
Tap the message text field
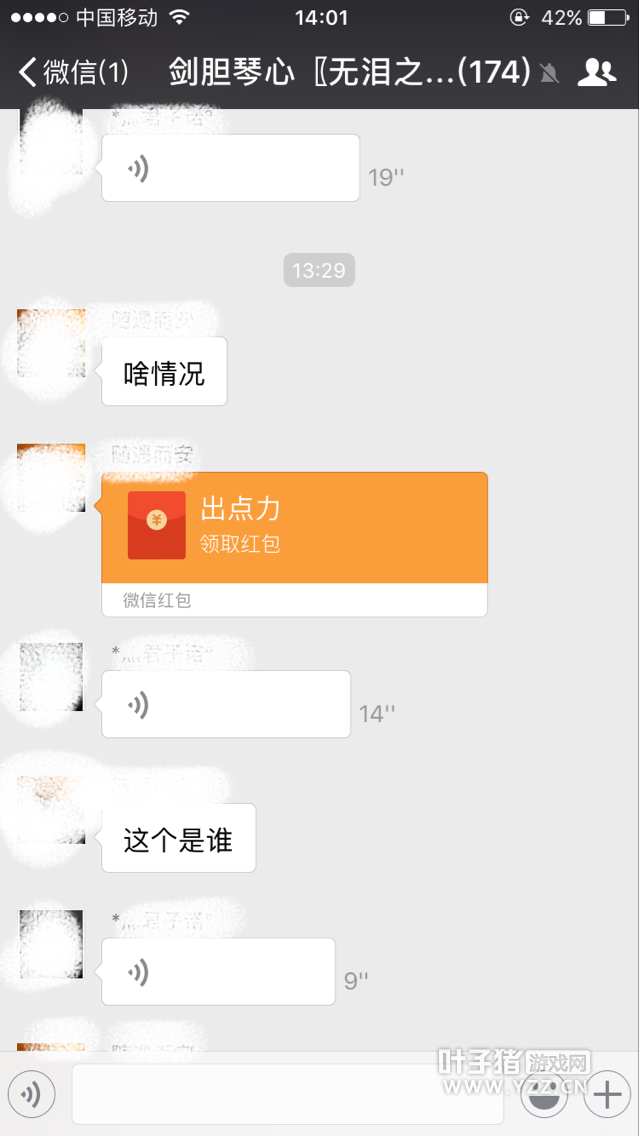coord(287,1096)
